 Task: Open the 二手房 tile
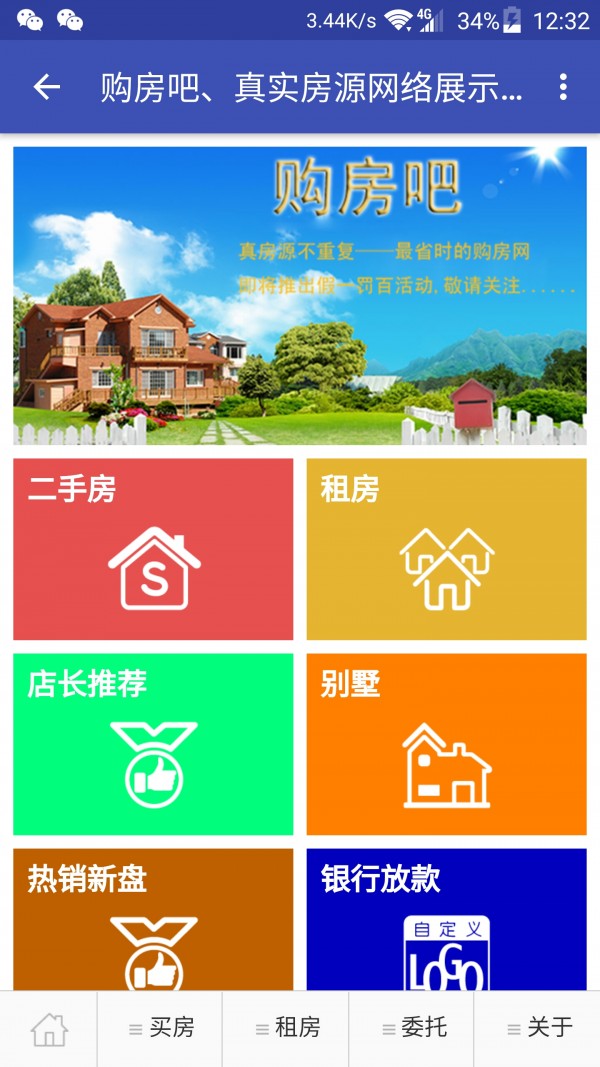click(x=153, y=549)
